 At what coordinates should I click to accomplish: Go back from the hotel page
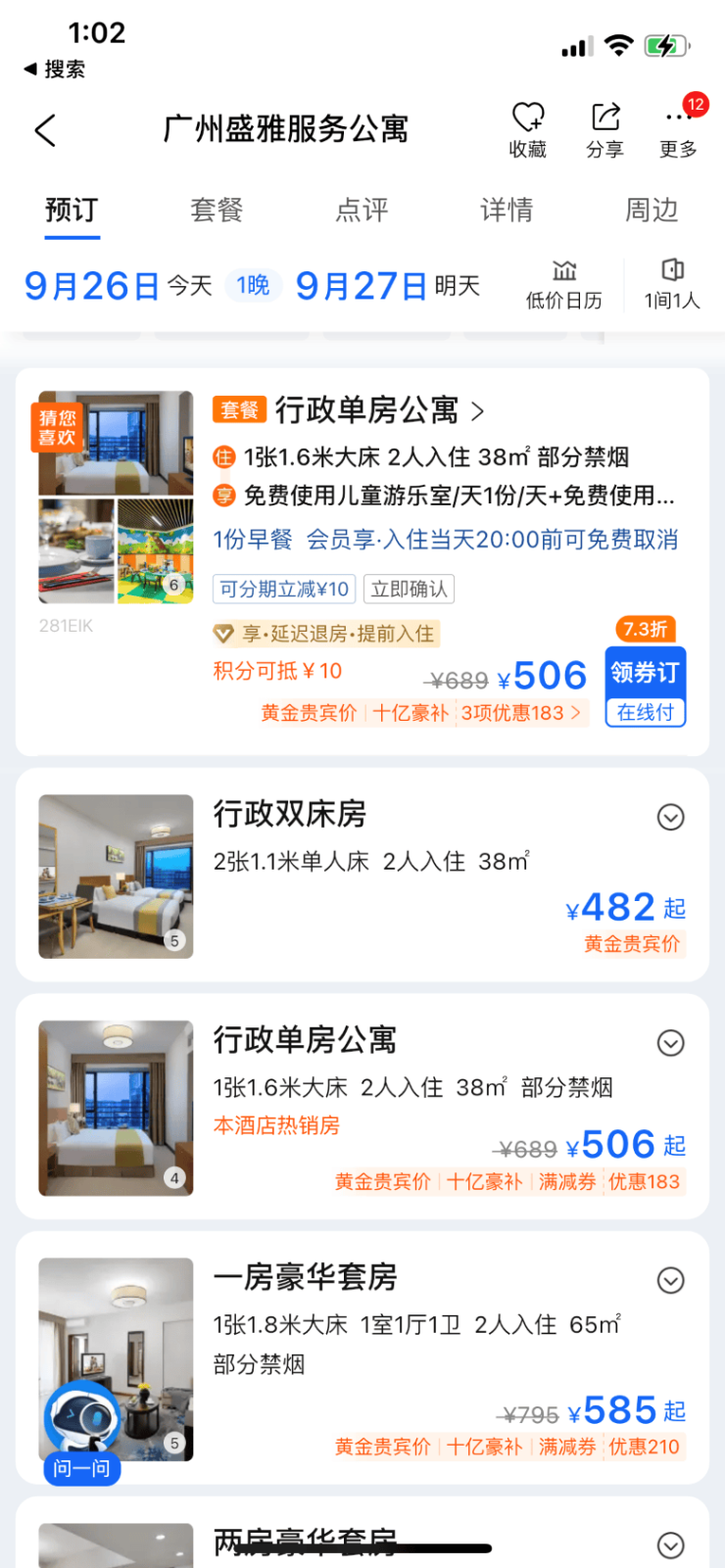point(45,130)
